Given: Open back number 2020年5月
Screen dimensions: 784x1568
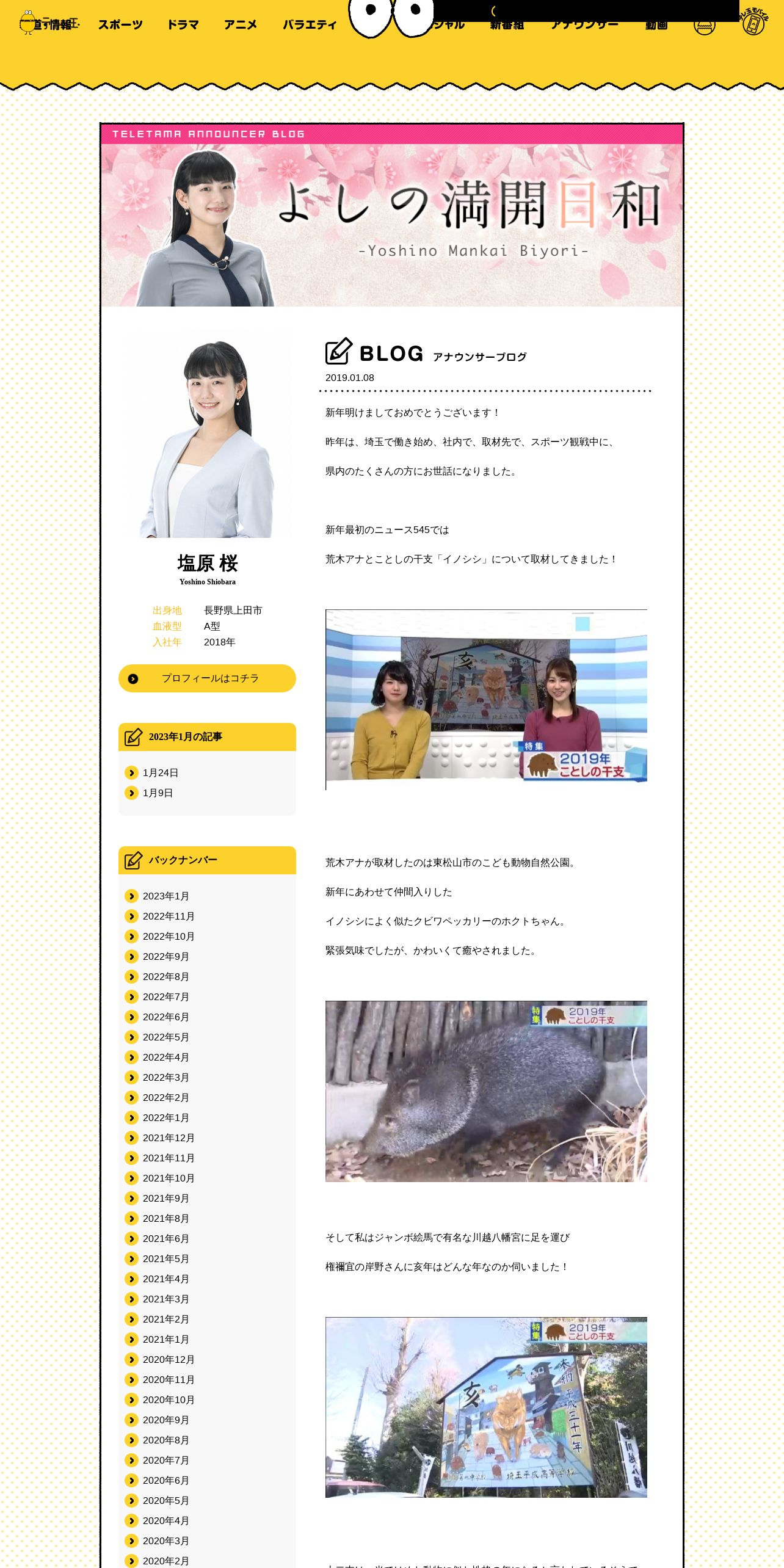Looking at the screenshot, I should point(165,1501).
